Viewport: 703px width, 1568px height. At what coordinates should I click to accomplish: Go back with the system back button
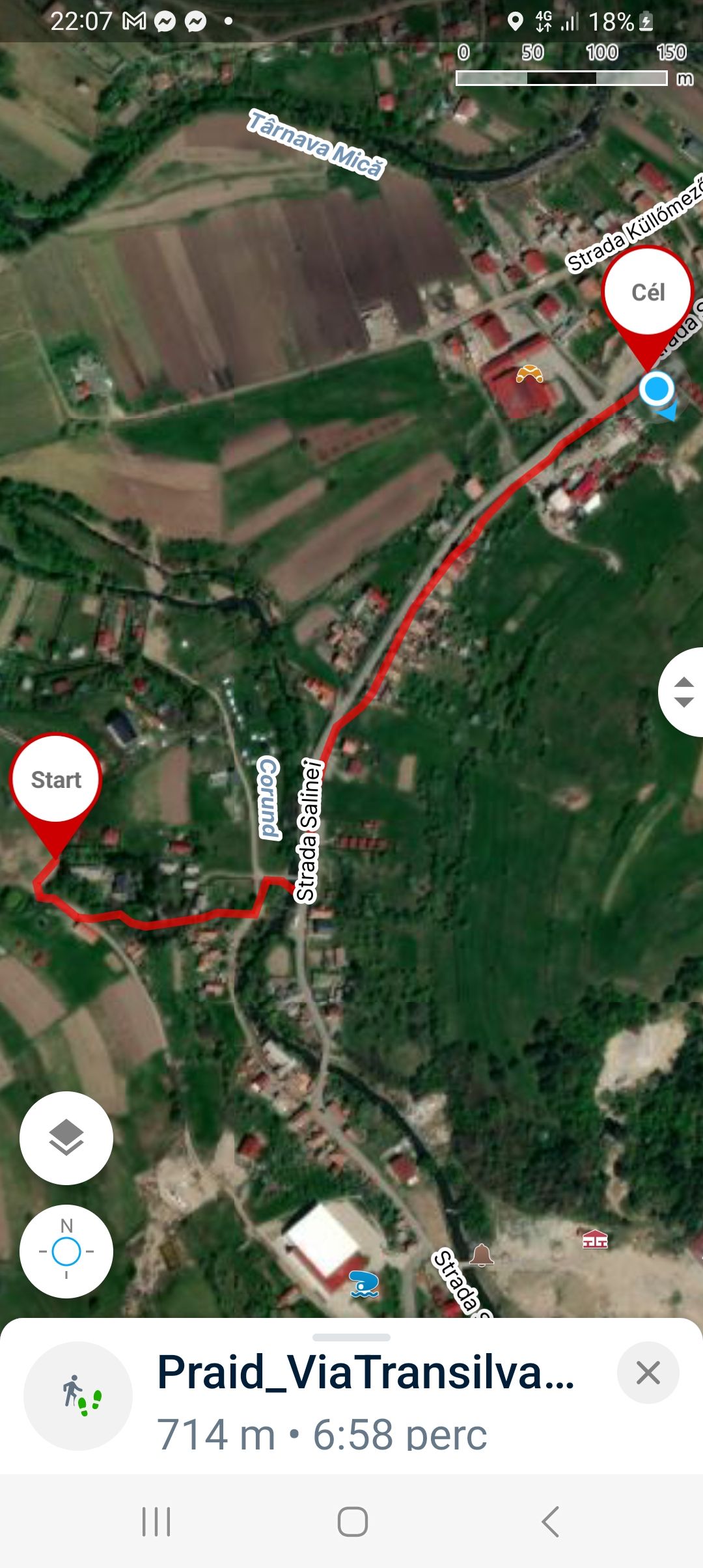tap(550, 1522)
